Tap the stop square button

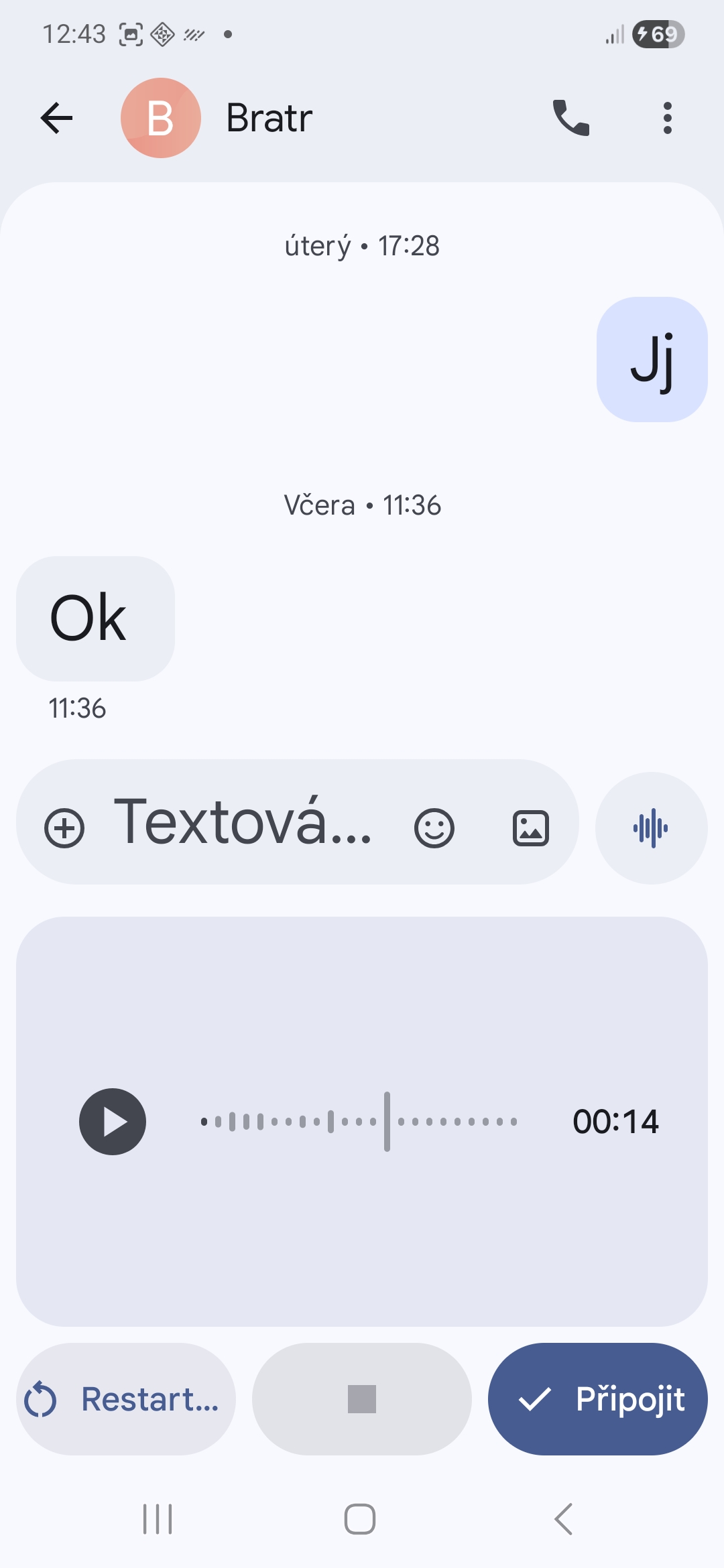362,1399
